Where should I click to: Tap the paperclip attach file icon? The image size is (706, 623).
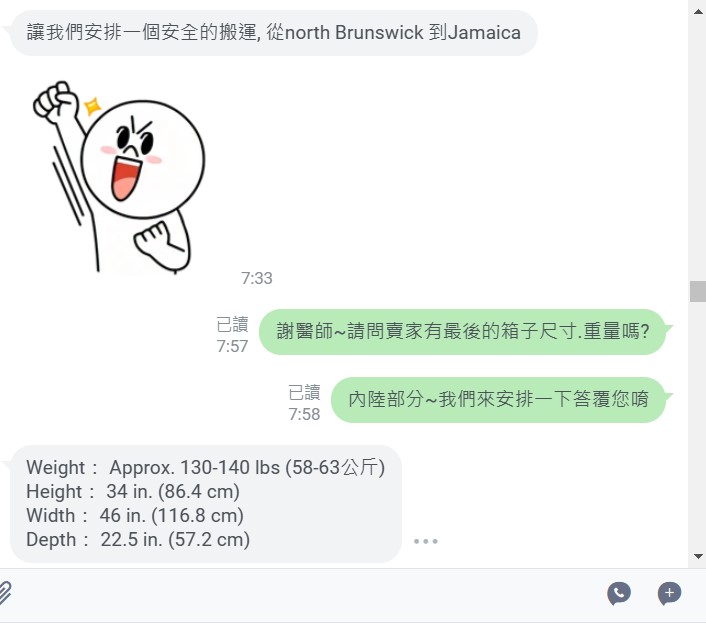coord(4,592)
